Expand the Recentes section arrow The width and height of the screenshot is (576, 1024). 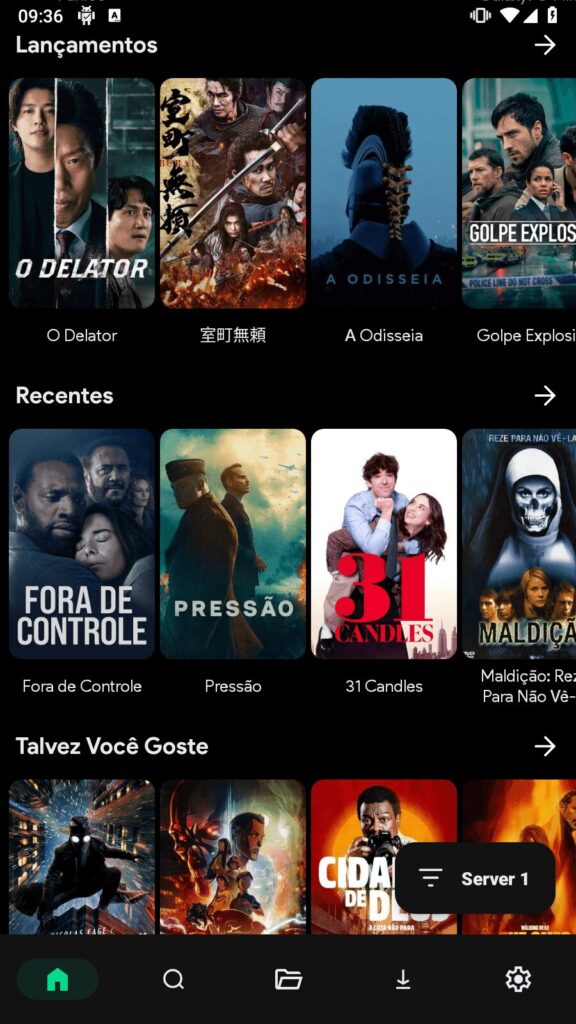(x=545, y=396)
